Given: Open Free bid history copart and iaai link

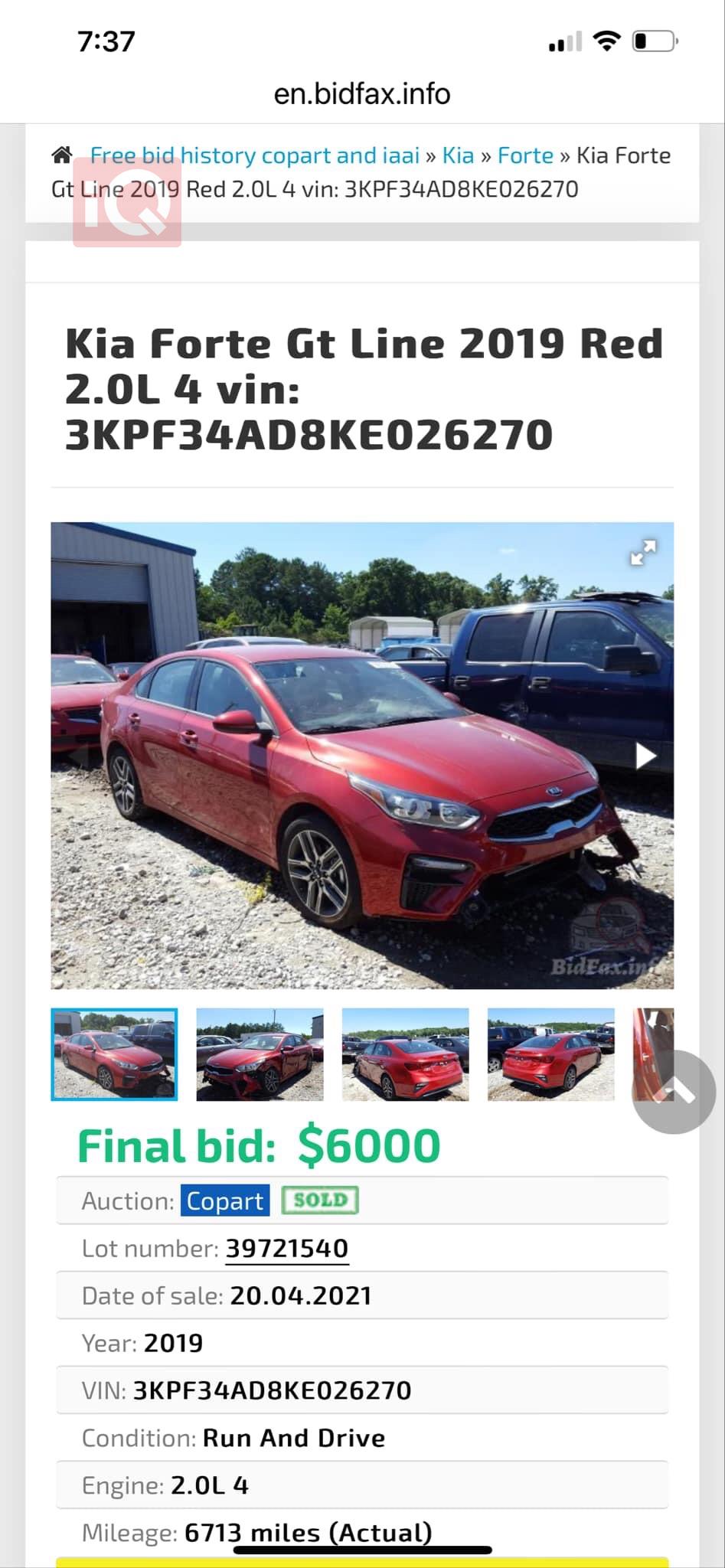Looking at the screenshot, I should 254,155.
